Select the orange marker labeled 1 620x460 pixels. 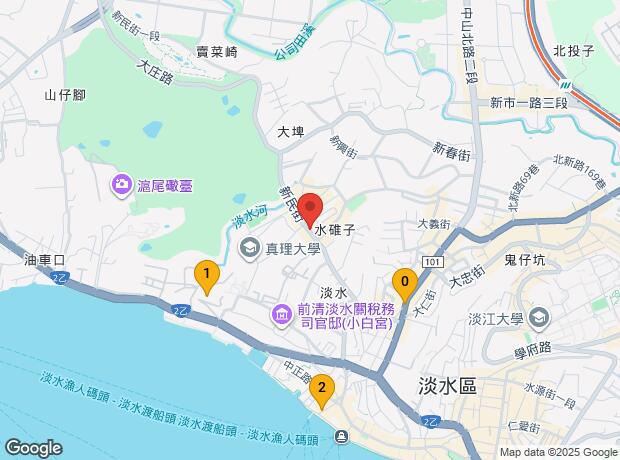point(206,275)
